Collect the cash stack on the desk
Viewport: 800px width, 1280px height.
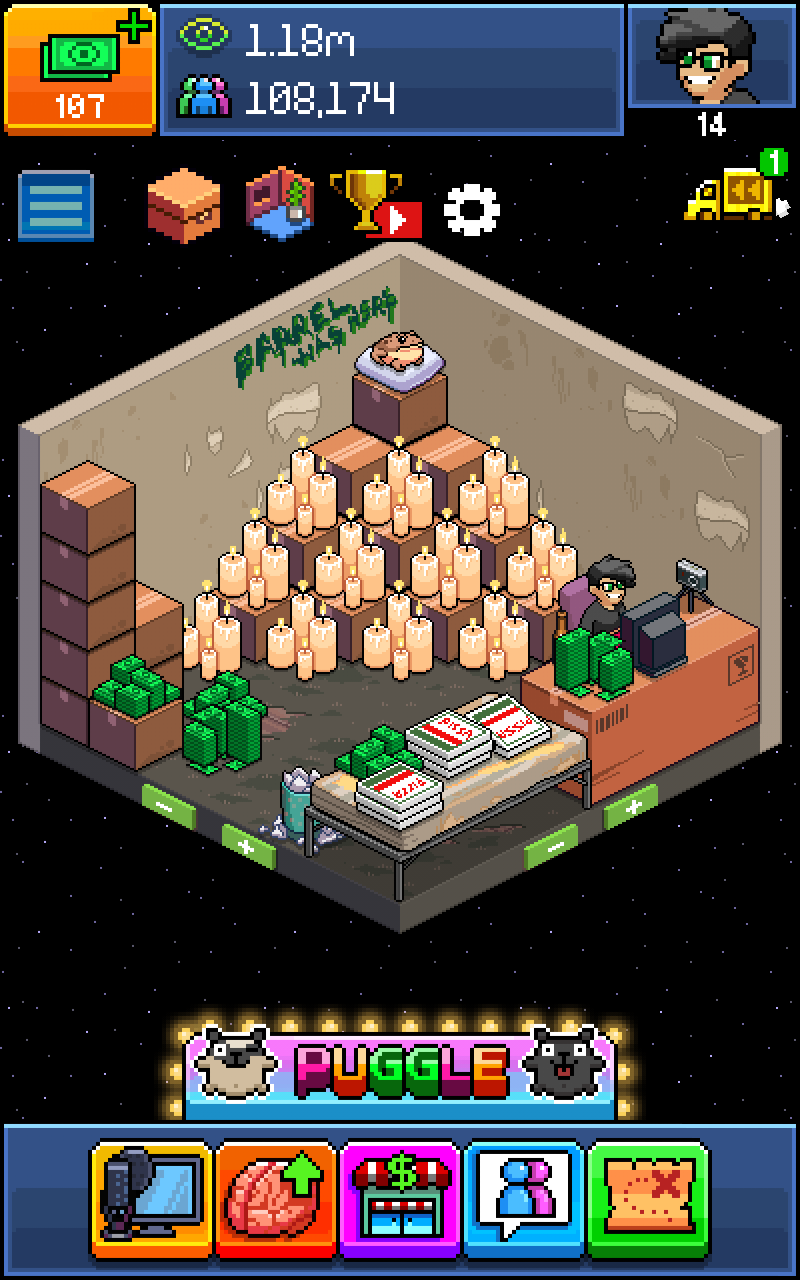(x=592, y=660)
